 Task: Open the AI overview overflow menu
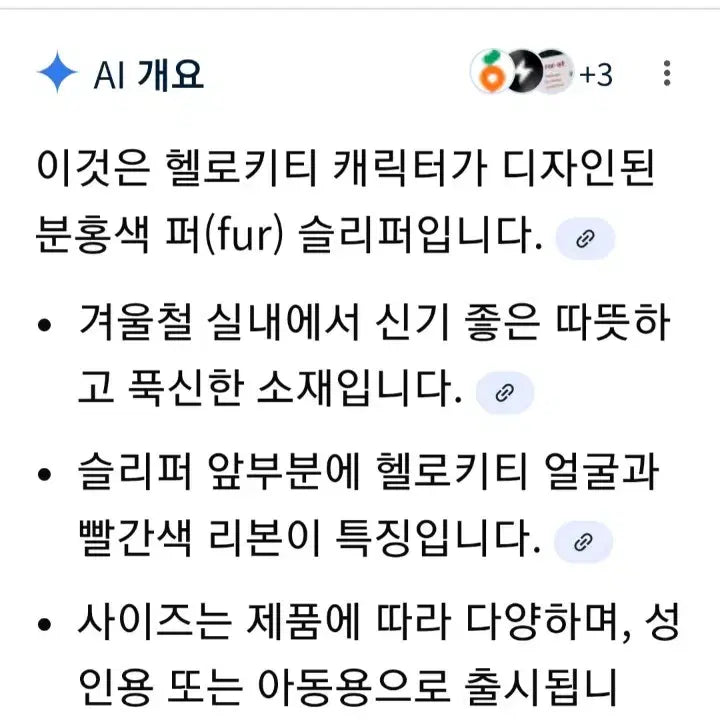point(667,73)
